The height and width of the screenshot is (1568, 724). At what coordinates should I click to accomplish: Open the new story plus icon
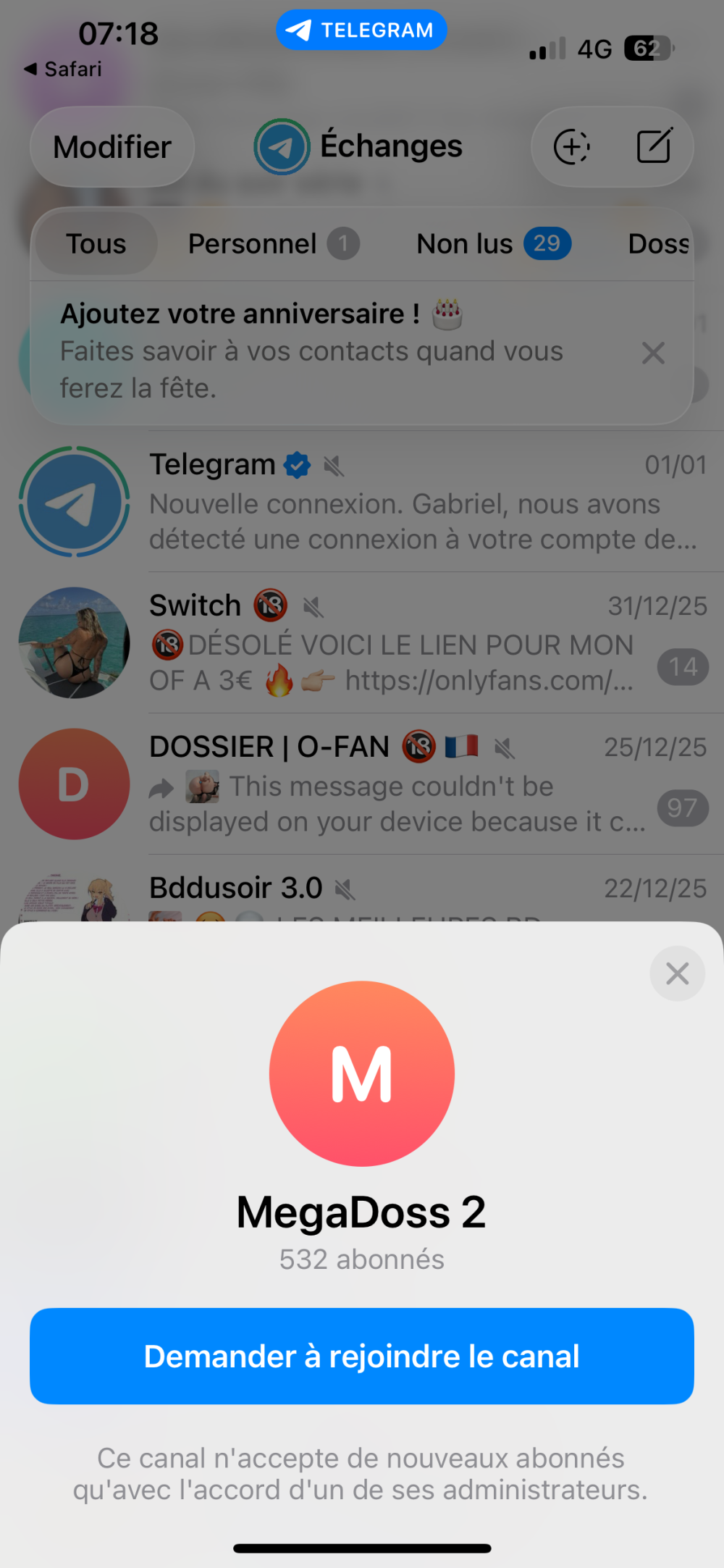[x=571, y=147]
